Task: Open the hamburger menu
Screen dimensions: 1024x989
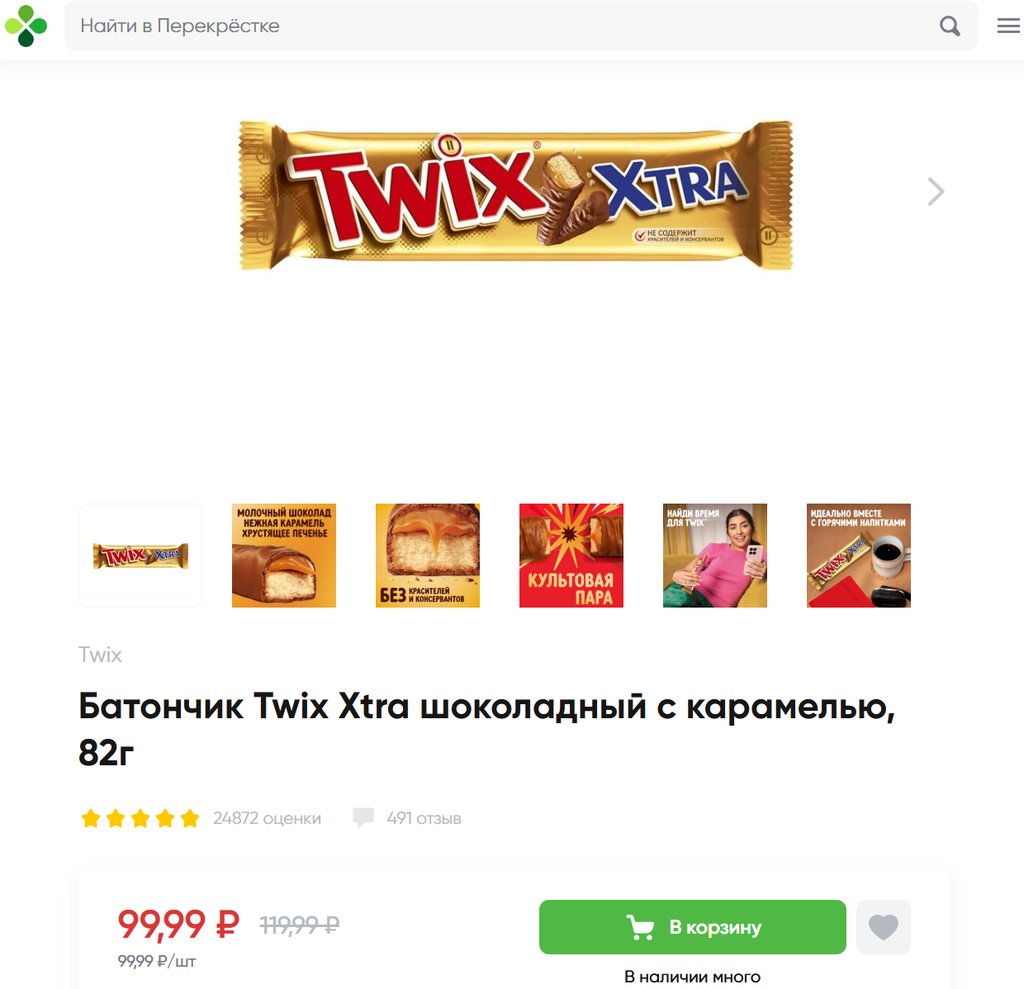Action: [1008, 26]
